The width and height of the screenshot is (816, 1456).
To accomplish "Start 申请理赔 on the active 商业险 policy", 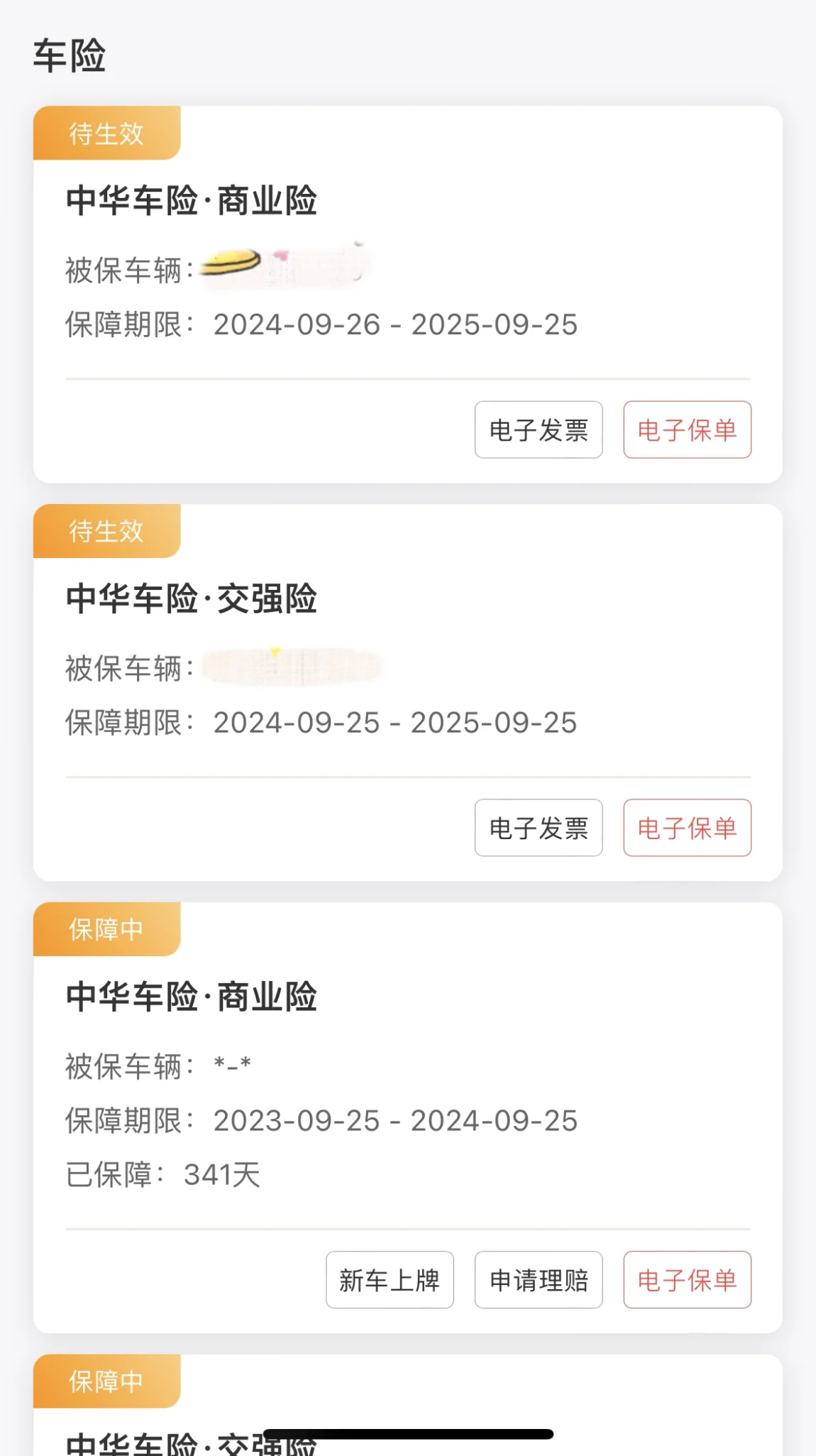I will [x=539, y=1280].
